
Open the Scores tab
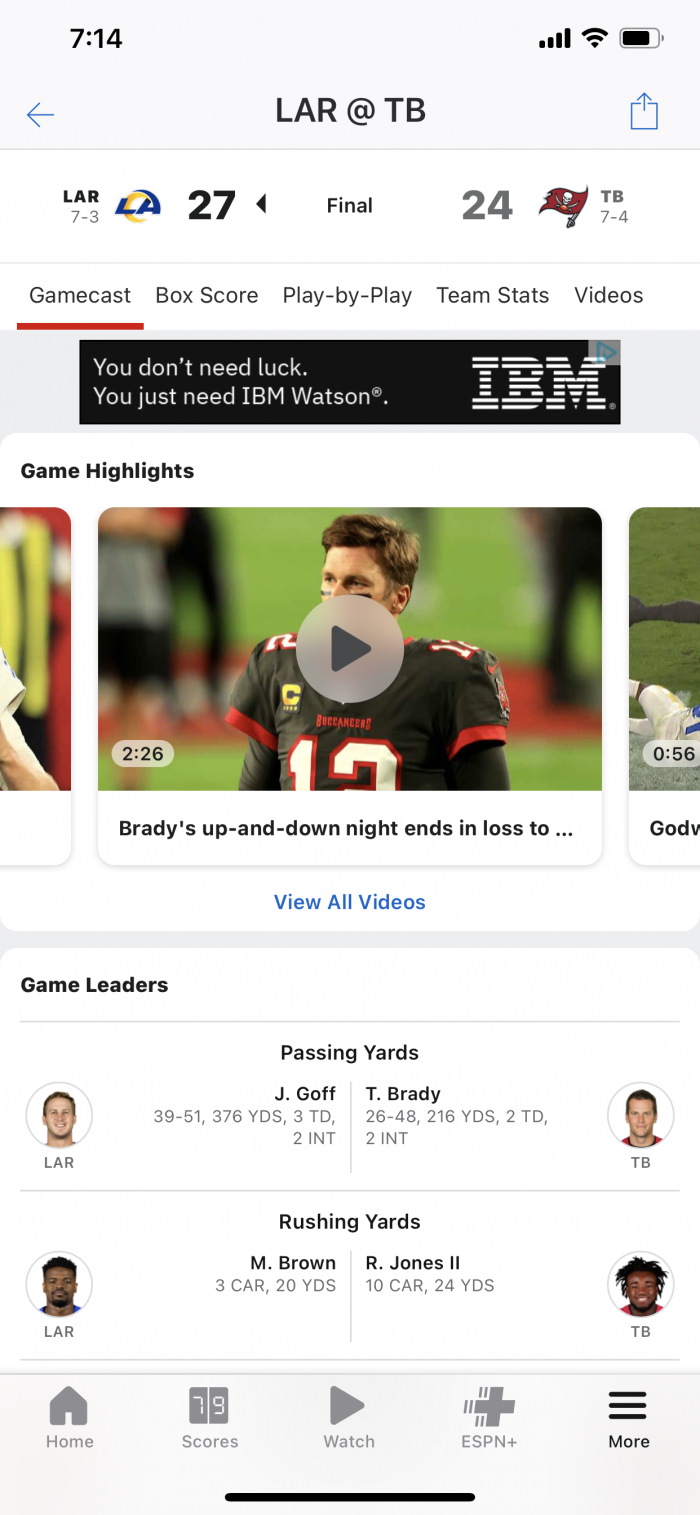point(210,1418)
